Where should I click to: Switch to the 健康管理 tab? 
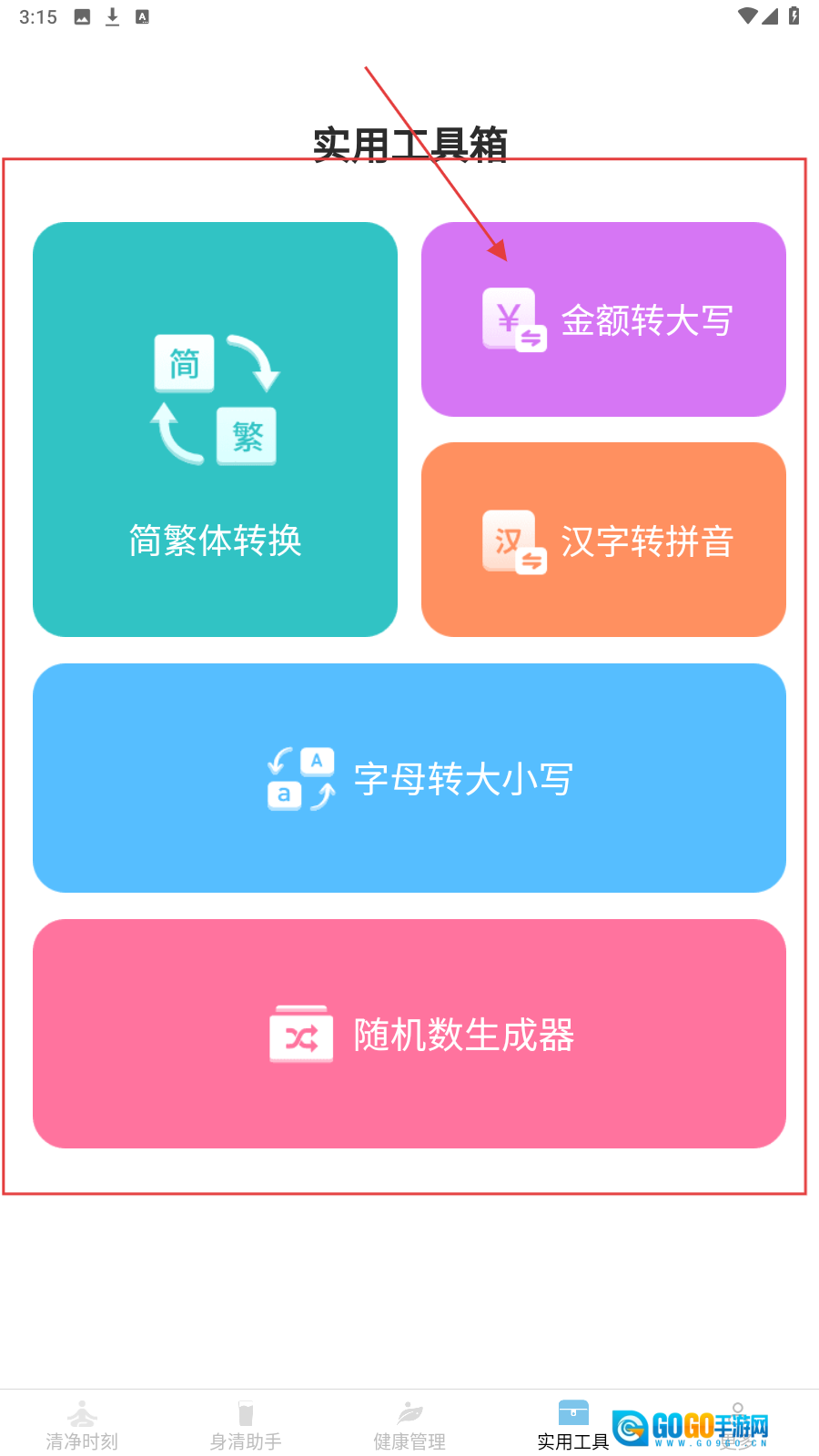coord(409,1426)
